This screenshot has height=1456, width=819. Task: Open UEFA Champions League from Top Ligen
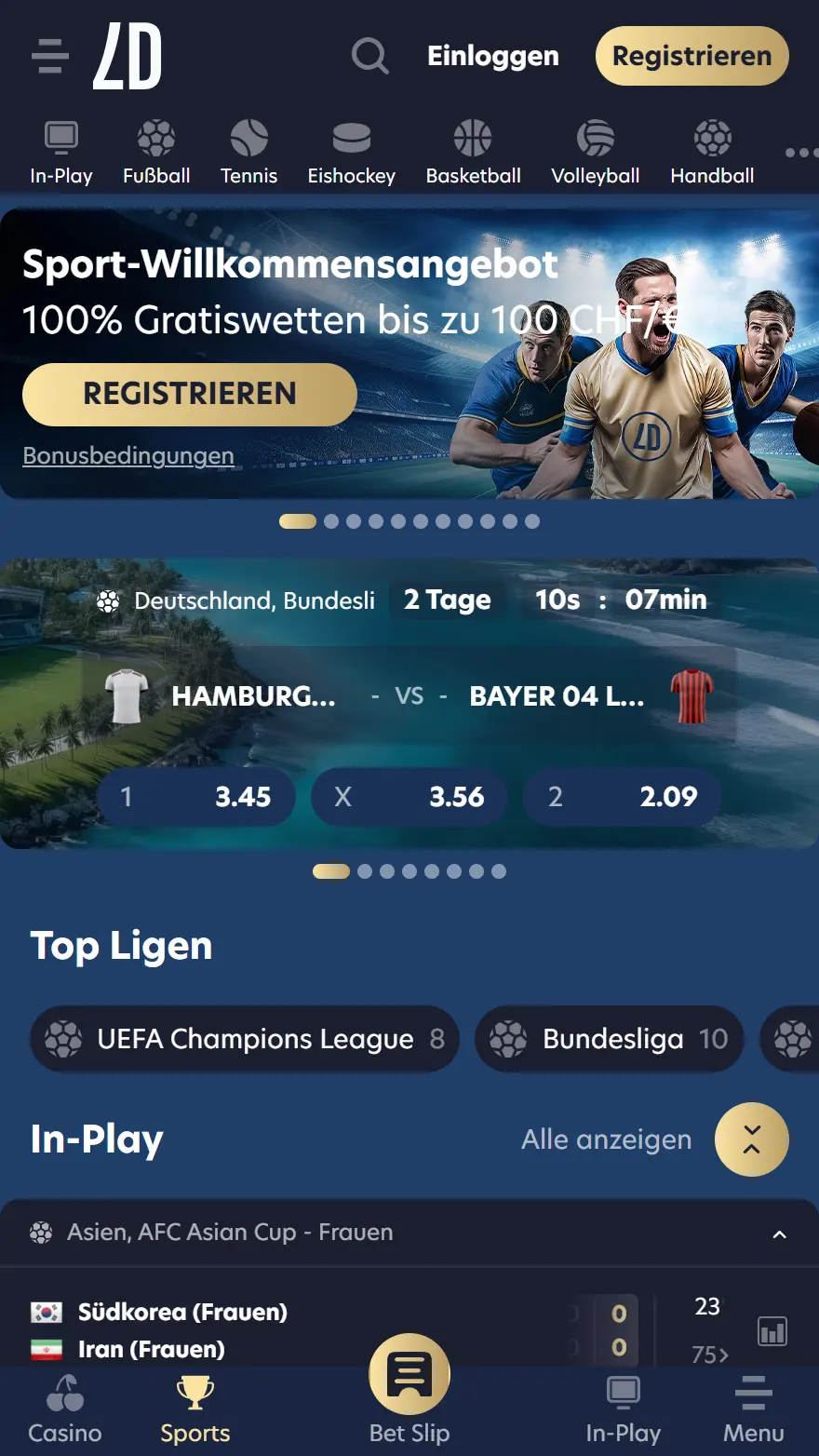point(244,1039)
